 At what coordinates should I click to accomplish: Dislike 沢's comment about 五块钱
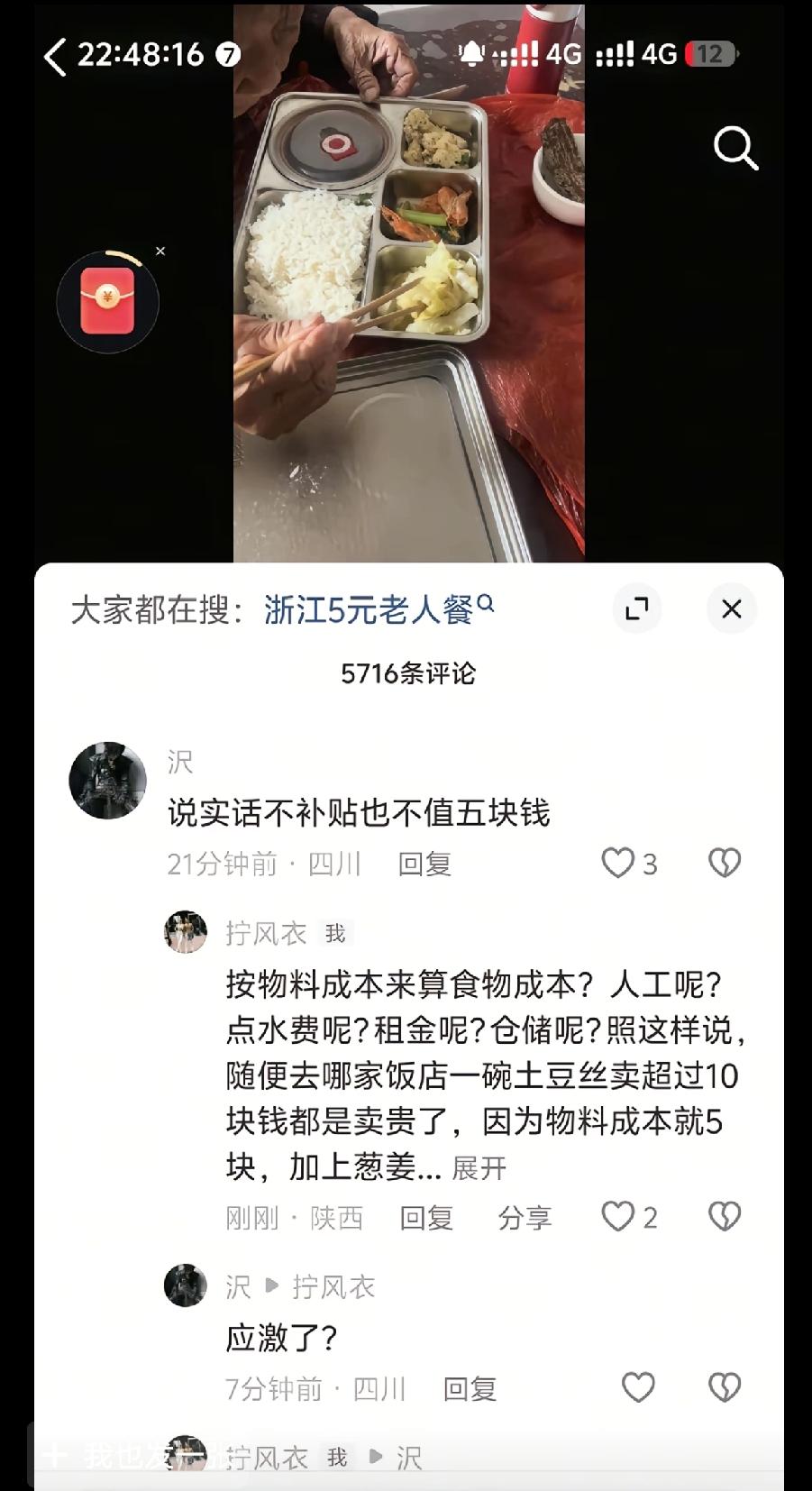click(x=724, y=864)
